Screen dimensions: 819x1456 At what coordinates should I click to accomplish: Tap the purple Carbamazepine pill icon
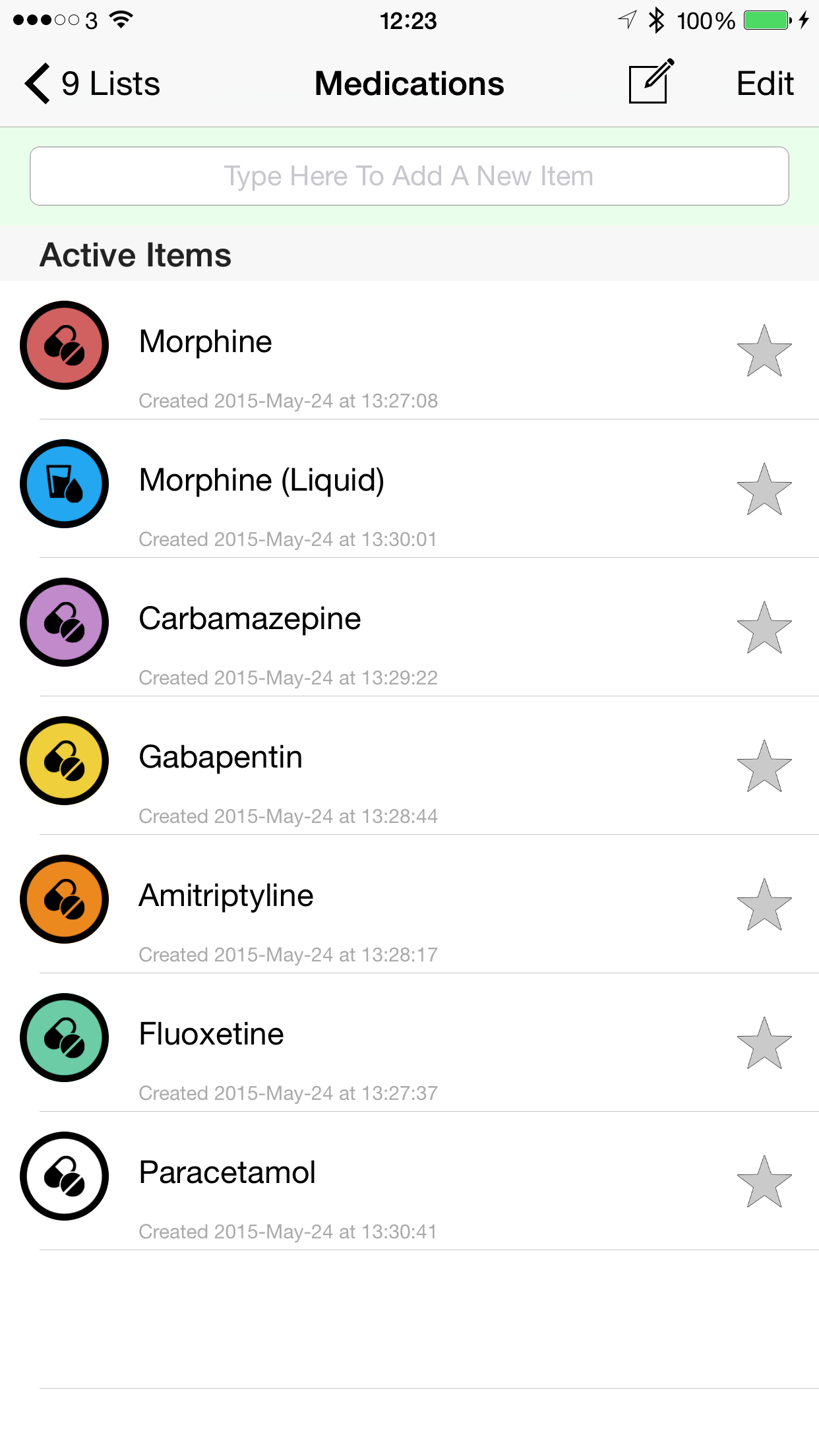point(65,622)
